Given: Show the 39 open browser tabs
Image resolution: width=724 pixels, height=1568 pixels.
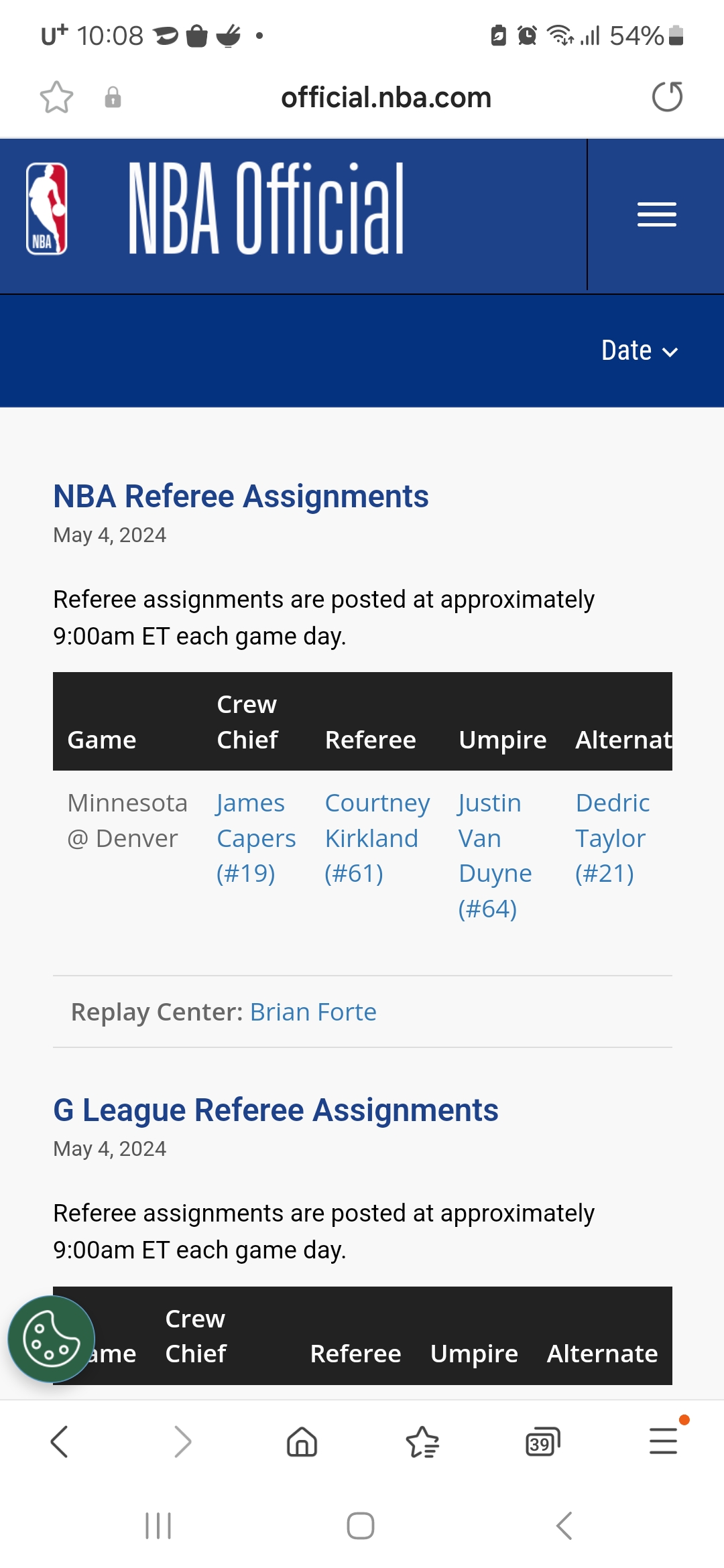Looking at the screenshot, I should pyautogui.click(x=542, y=1441).
